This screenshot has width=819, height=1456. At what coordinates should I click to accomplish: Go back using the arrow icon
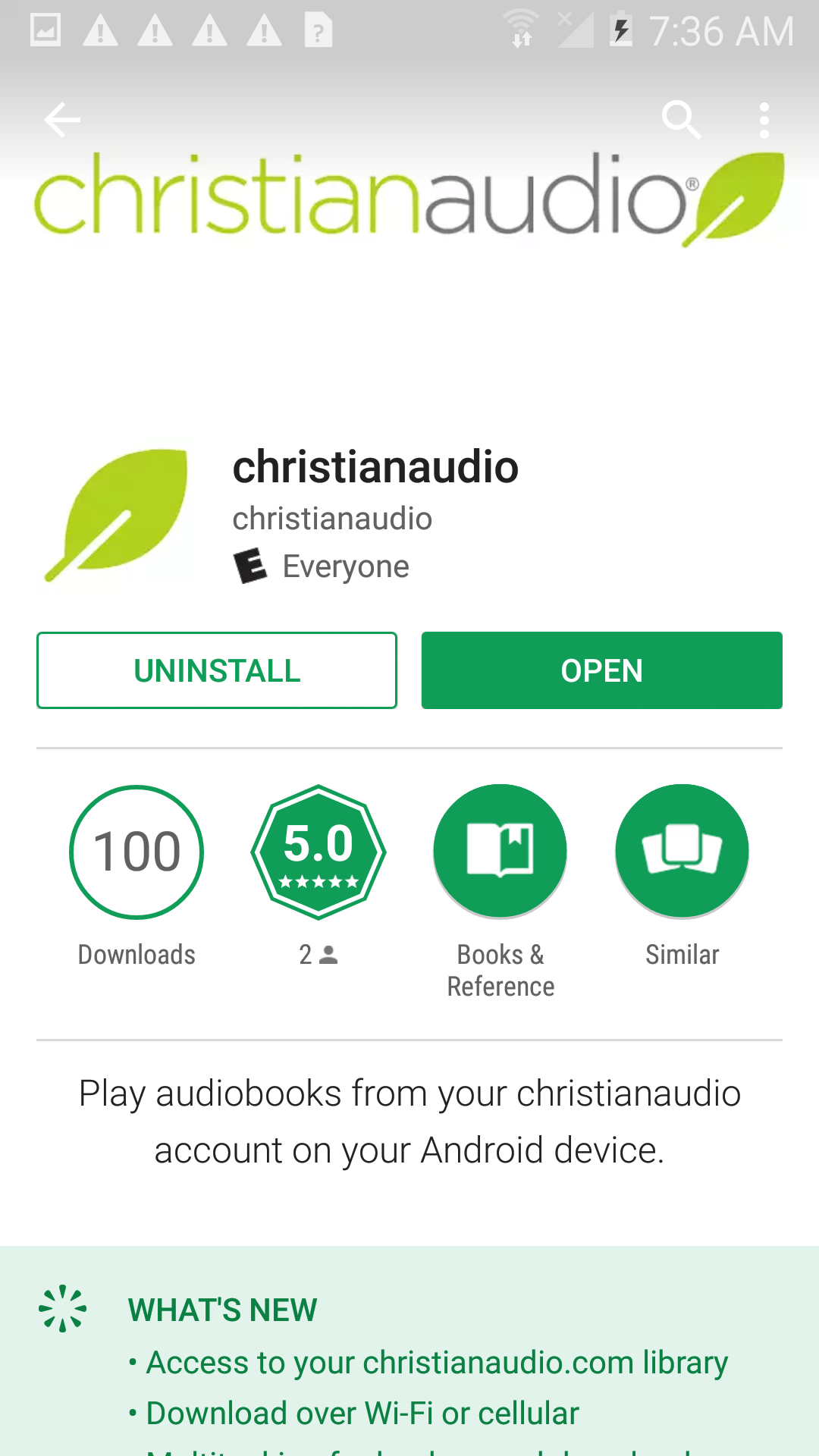point(62,120)
